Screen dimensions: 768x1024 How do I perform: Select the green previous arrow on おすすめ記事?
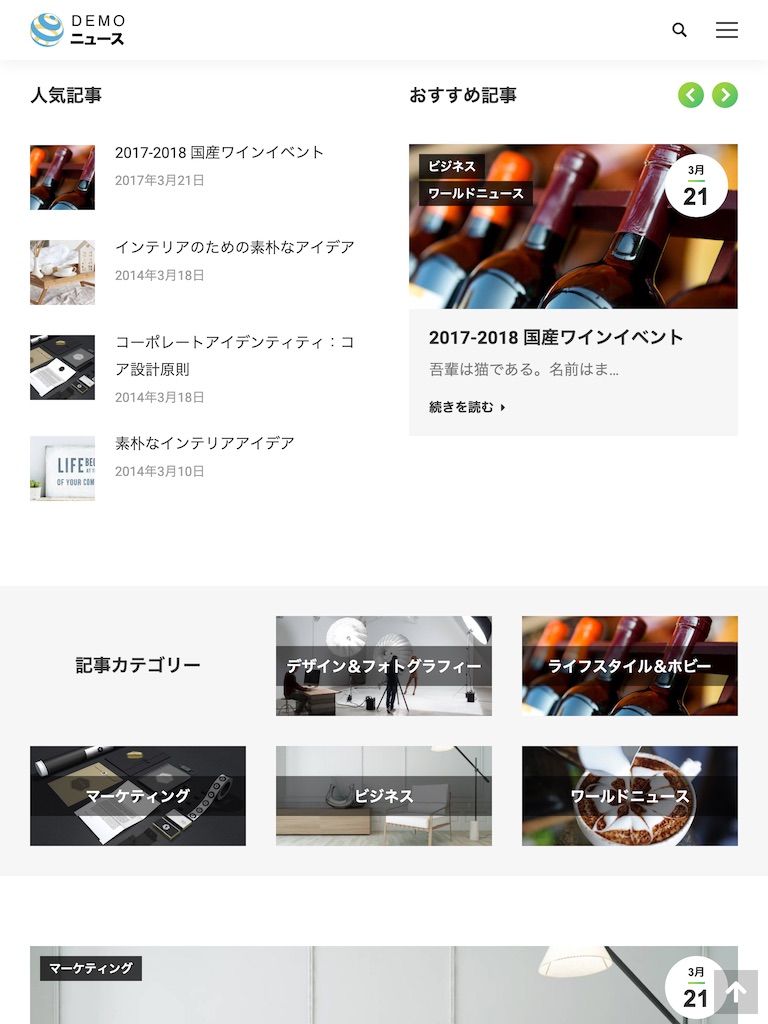click(691, 95)
